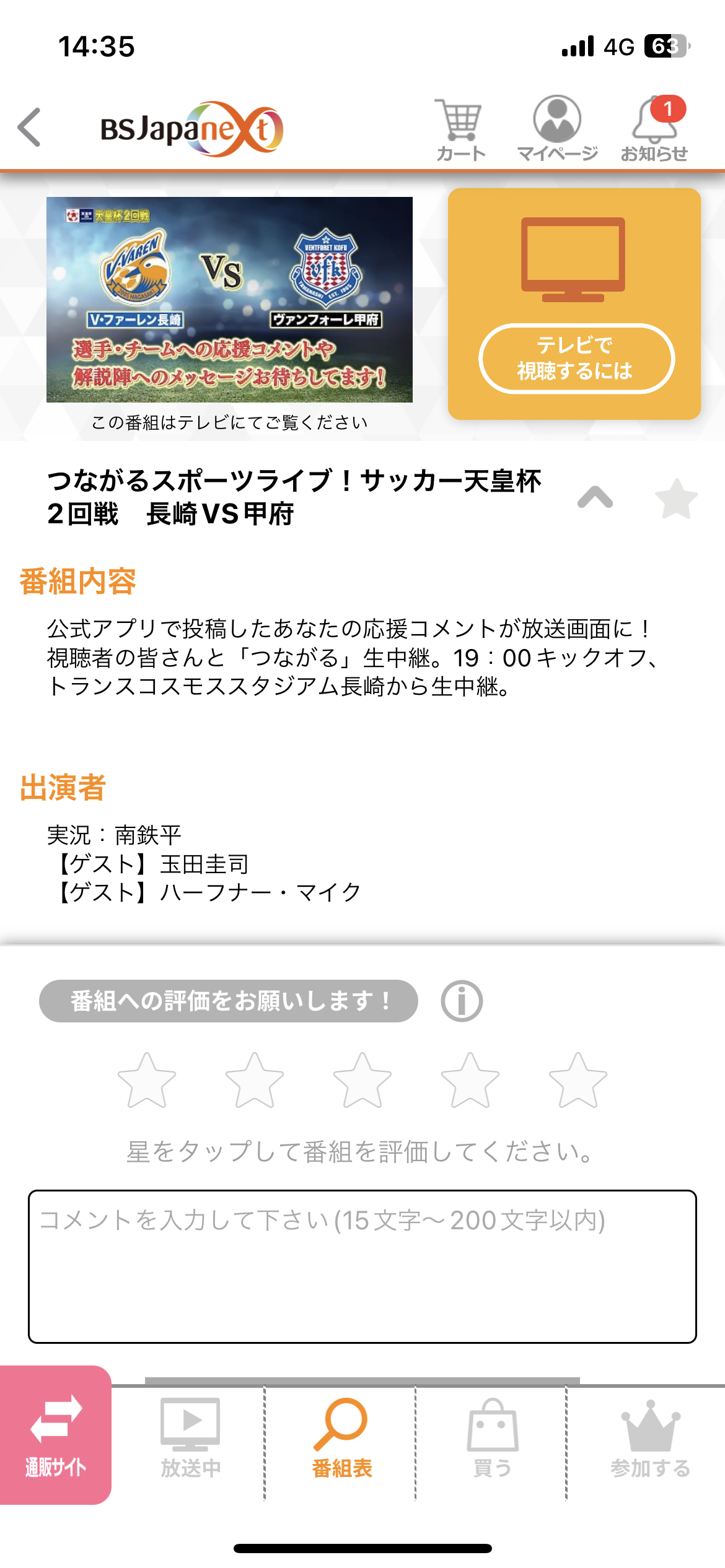
Task: Collapse the program details chevron
Action: [x=595, y=497]
